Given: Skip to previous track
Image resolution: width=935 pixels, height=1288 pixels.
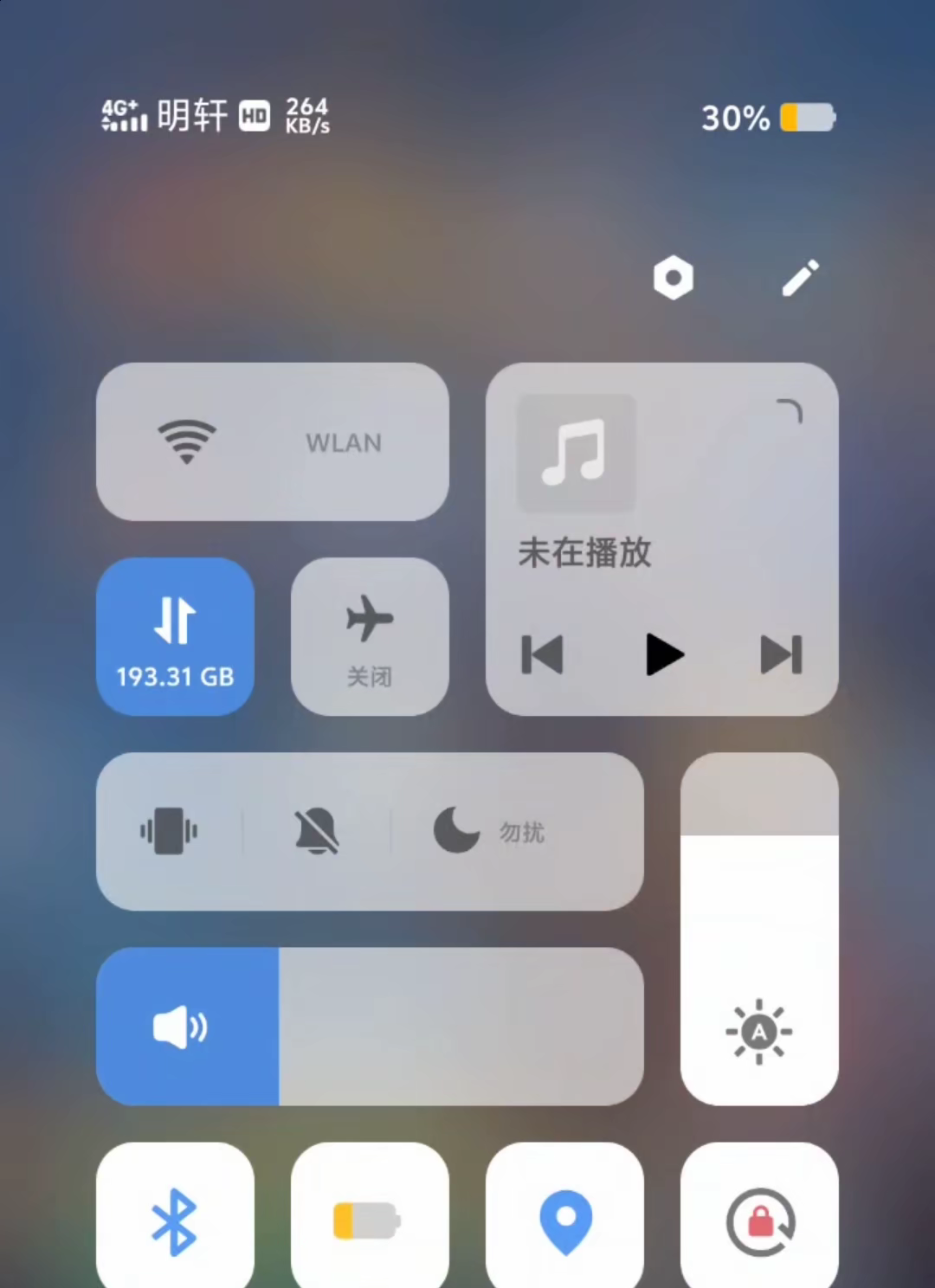Looking at the screenshot, I should tap(543, 654).
